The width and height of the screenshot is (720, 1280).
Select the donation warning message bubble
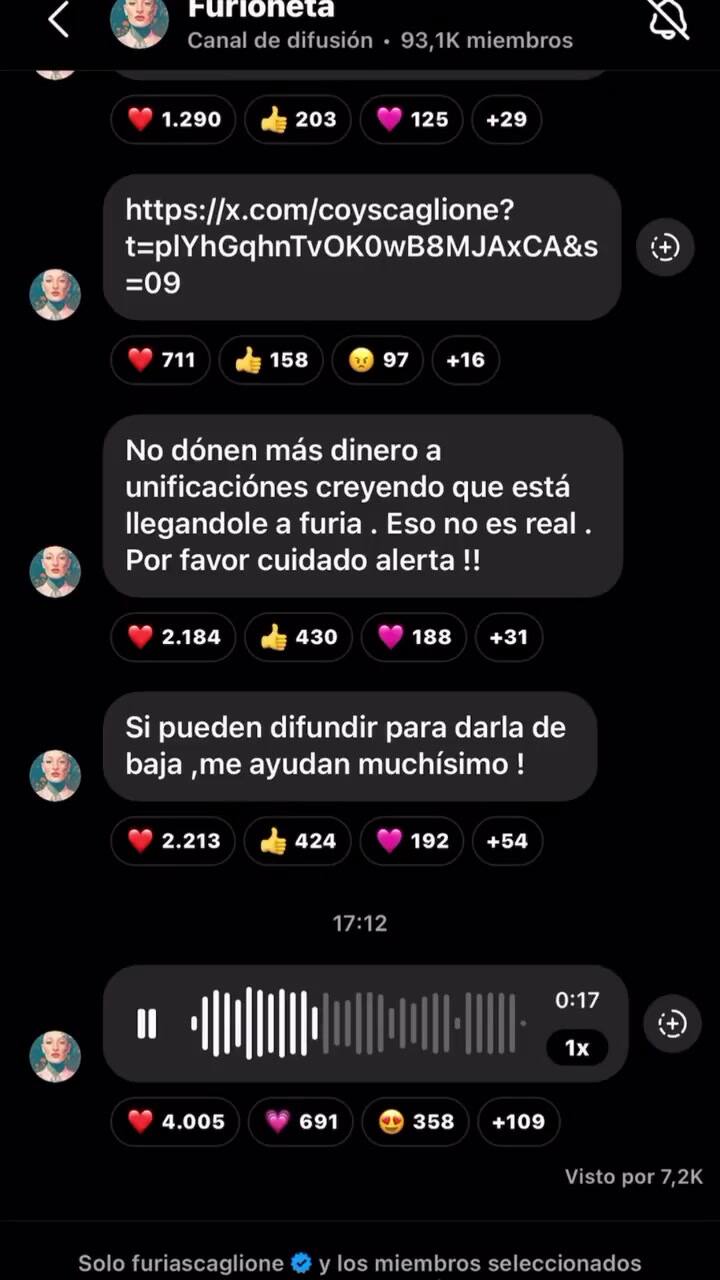tap(362, 506)
